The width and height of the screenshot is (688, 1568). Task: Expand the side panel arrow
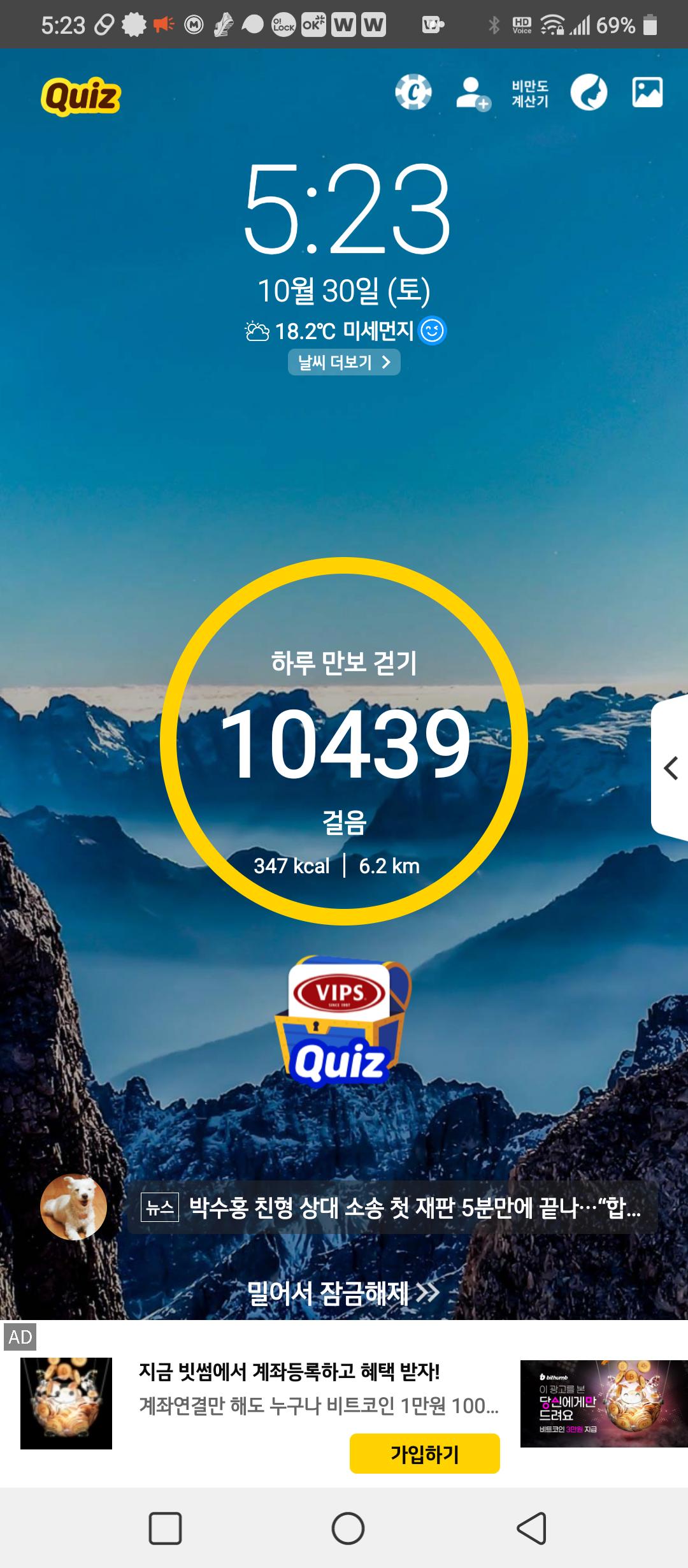point(670,768)
